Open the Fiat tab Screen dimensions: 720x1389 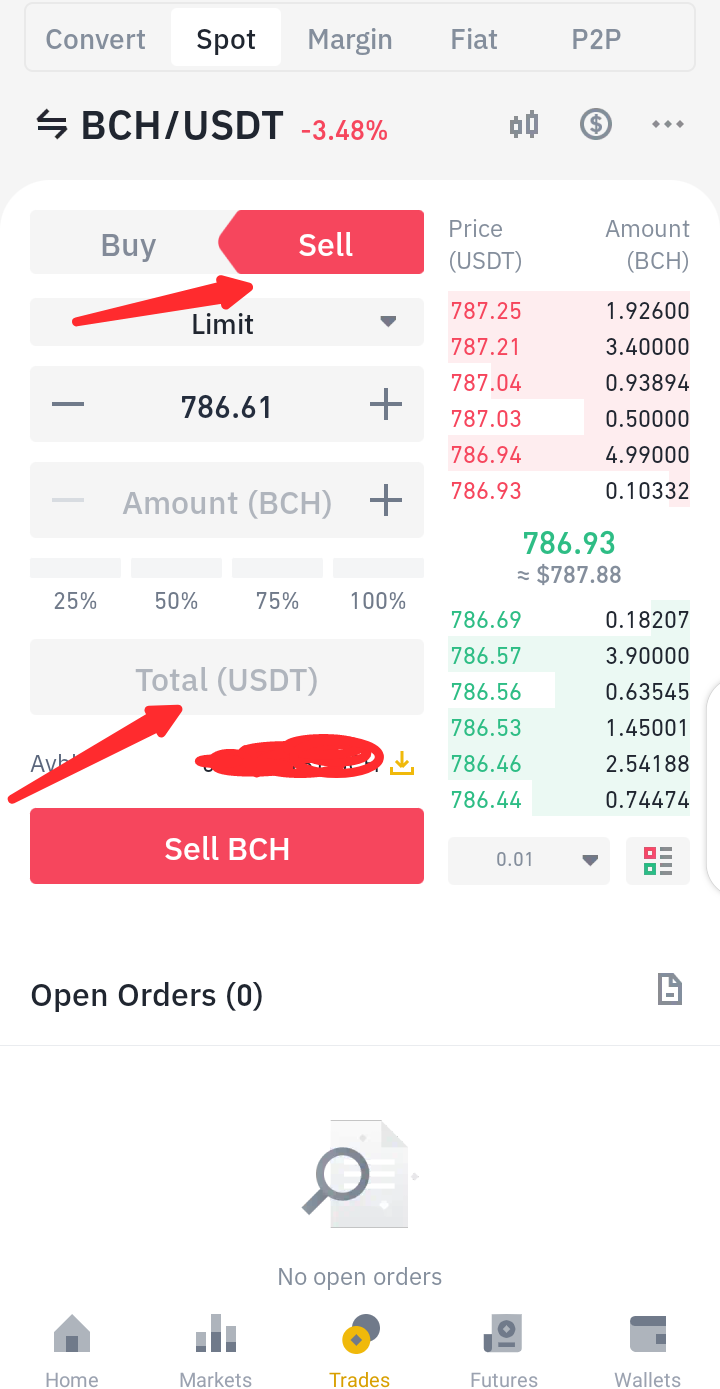pos(474,39)
